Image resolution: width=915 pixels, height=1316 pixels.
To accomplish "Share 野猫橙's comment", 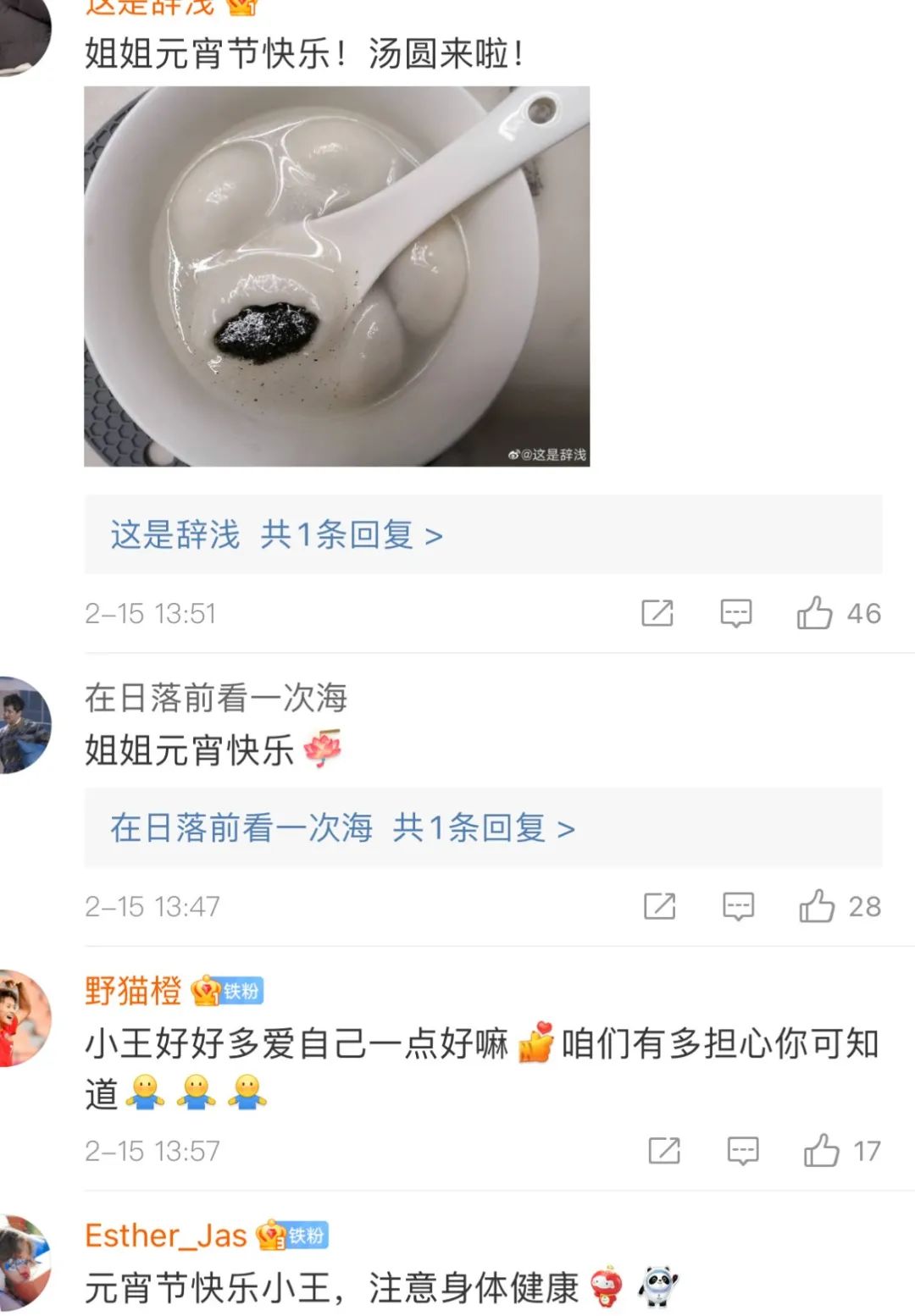I will (x=663, y=1150).
